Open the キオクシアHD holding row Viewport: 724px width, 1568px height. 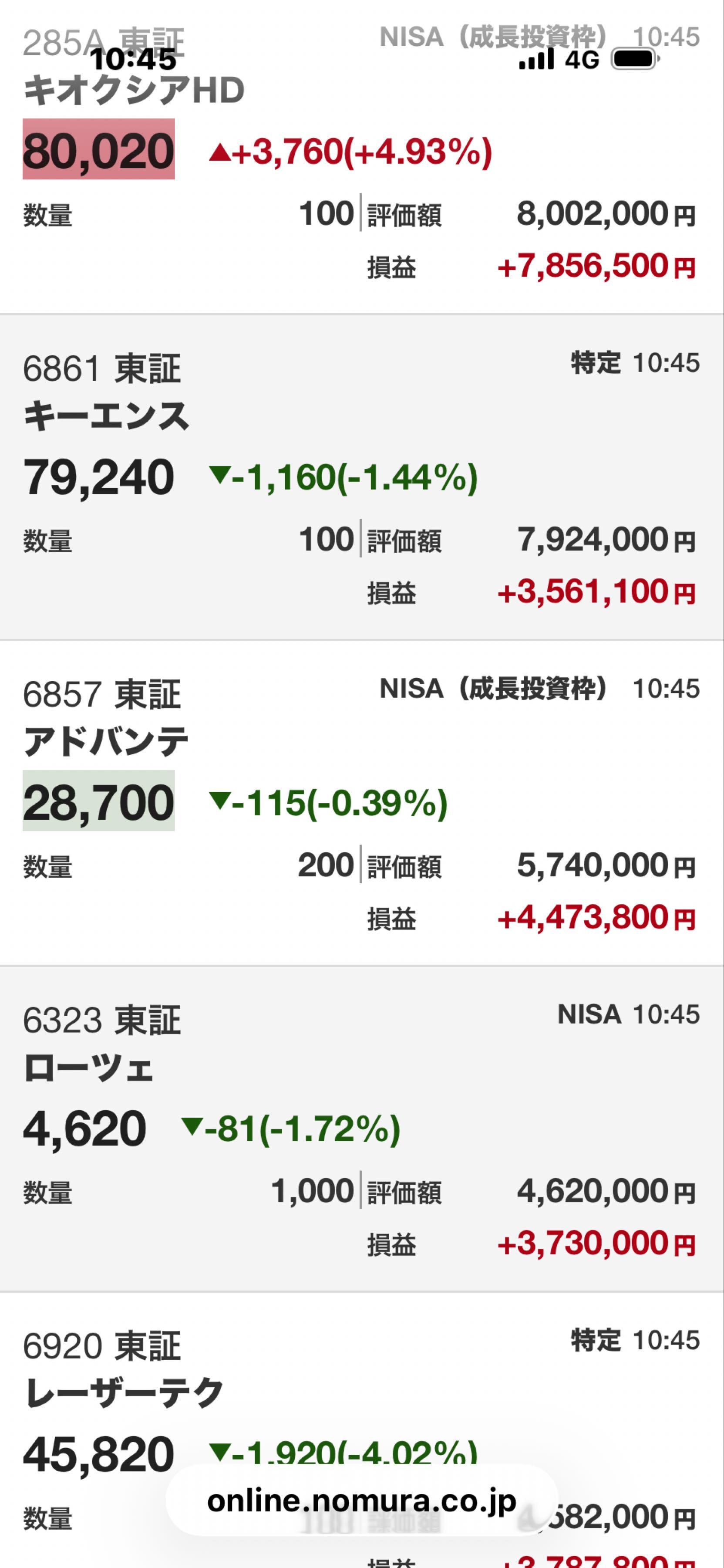click(x=362, y=157)
